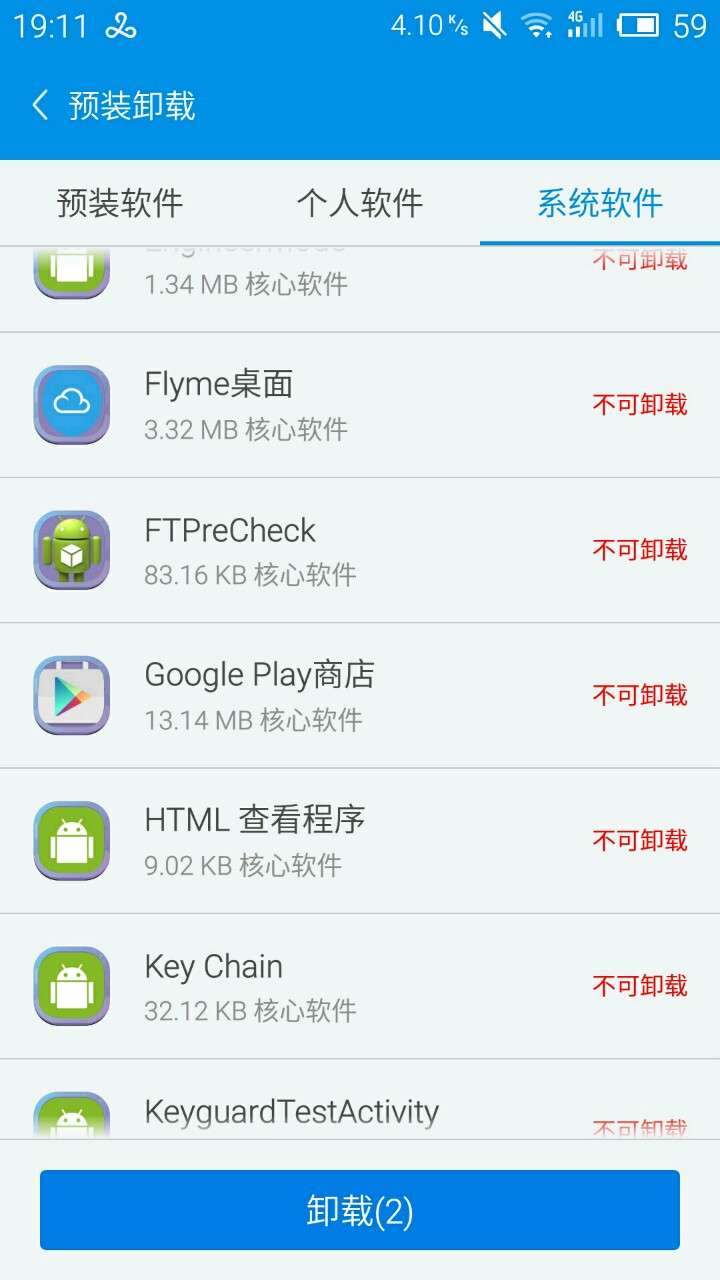Image resolution: width=720 pixels, height=1280 pixels.
Task: Tap the 卸载(2) uninstall button
Action: click(x=360, y=1210)
